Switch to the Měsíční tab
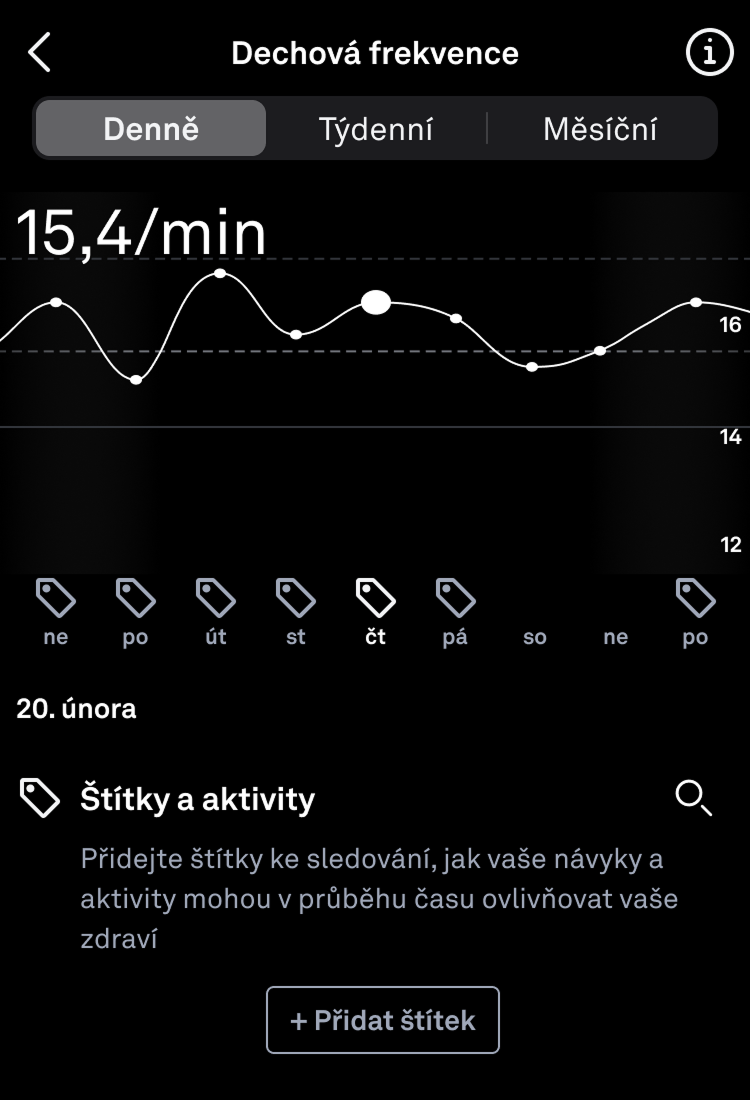 [x=600, y=129]
